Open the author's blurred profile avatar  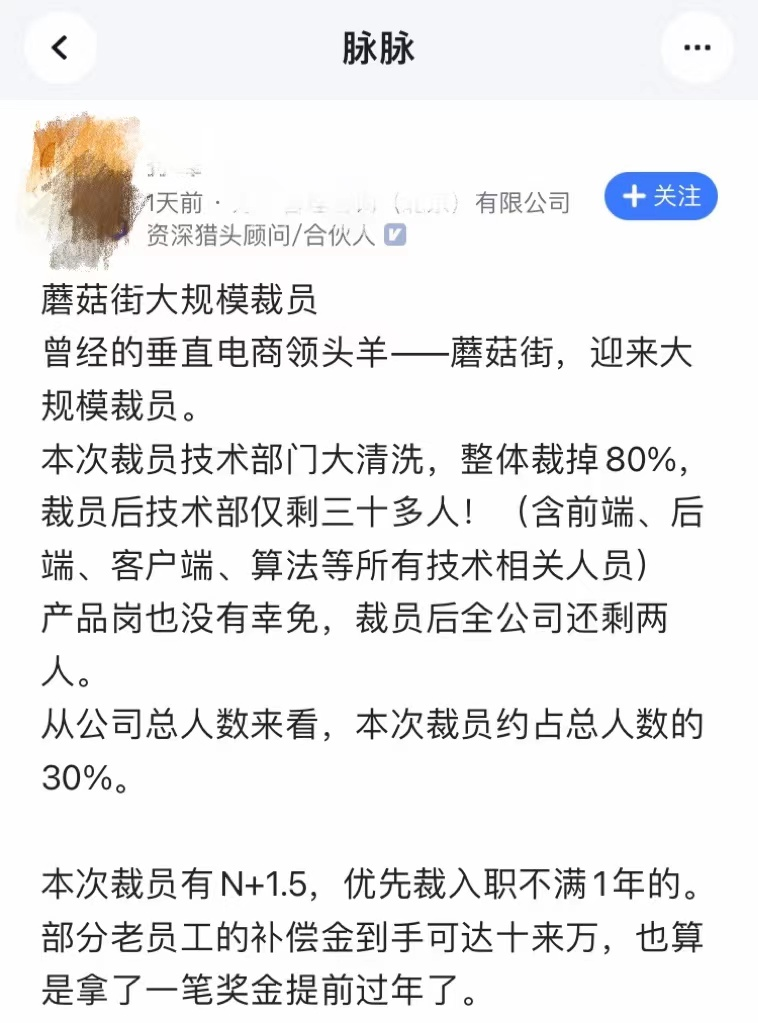click(x=88, y=192)
